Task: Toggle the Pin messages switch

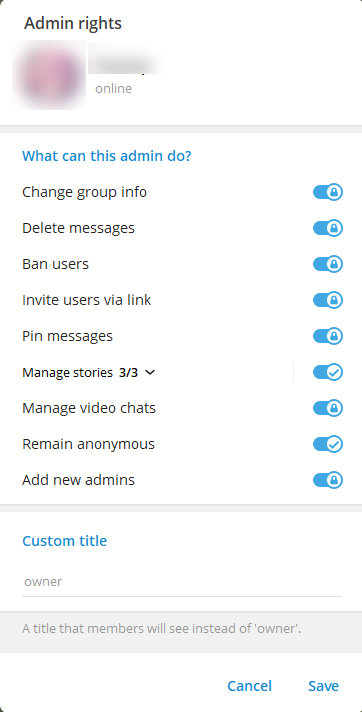Action: point(327,336)
